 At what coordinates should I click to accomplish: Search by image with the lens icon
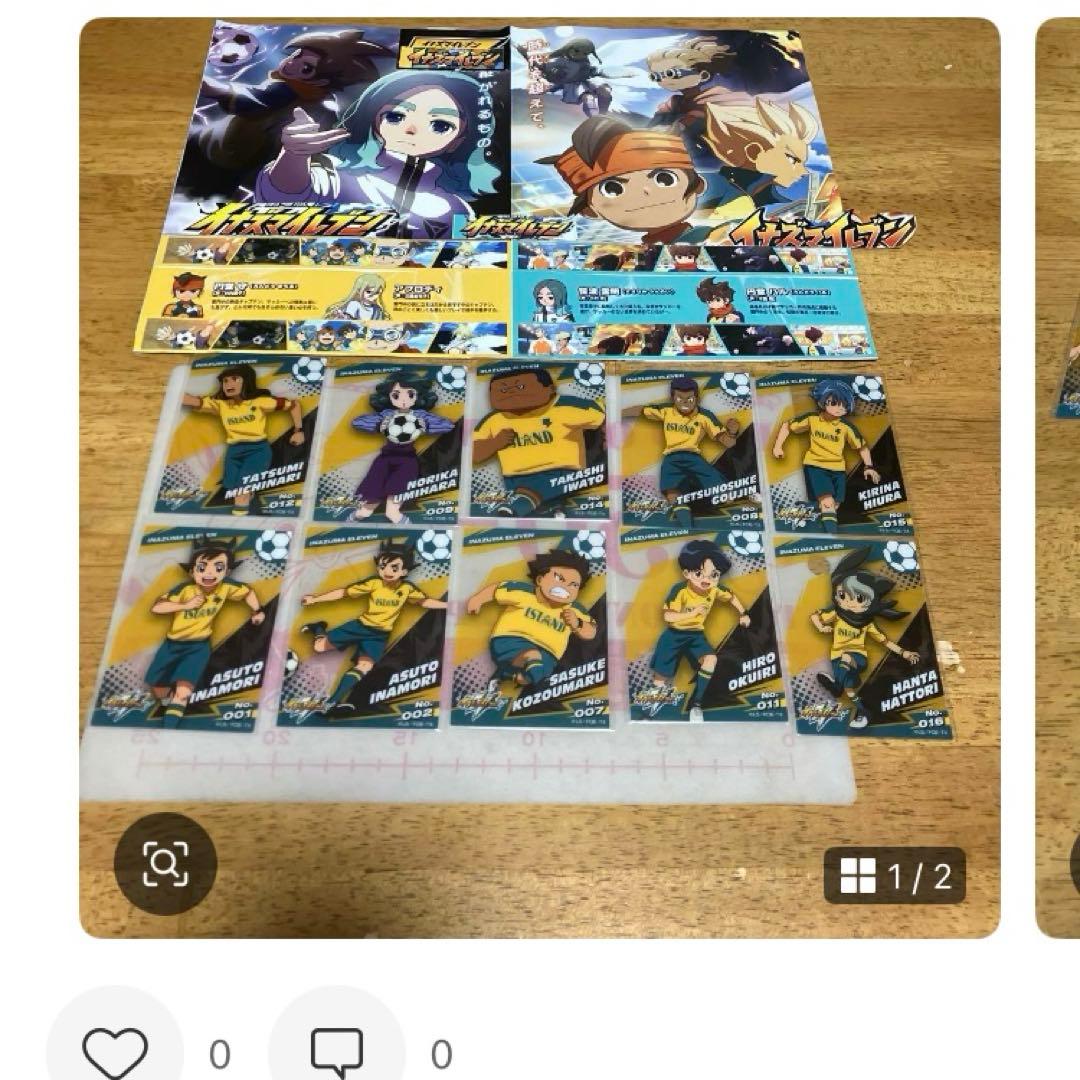165,864
